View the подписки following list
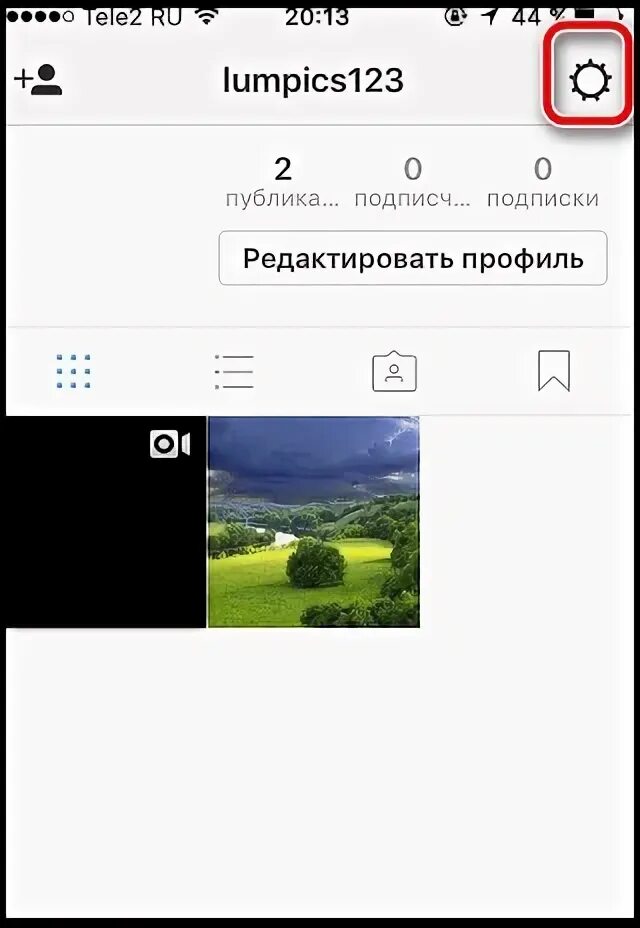The height and width of the screenshot is (928, 640). [x=542, y=182]
